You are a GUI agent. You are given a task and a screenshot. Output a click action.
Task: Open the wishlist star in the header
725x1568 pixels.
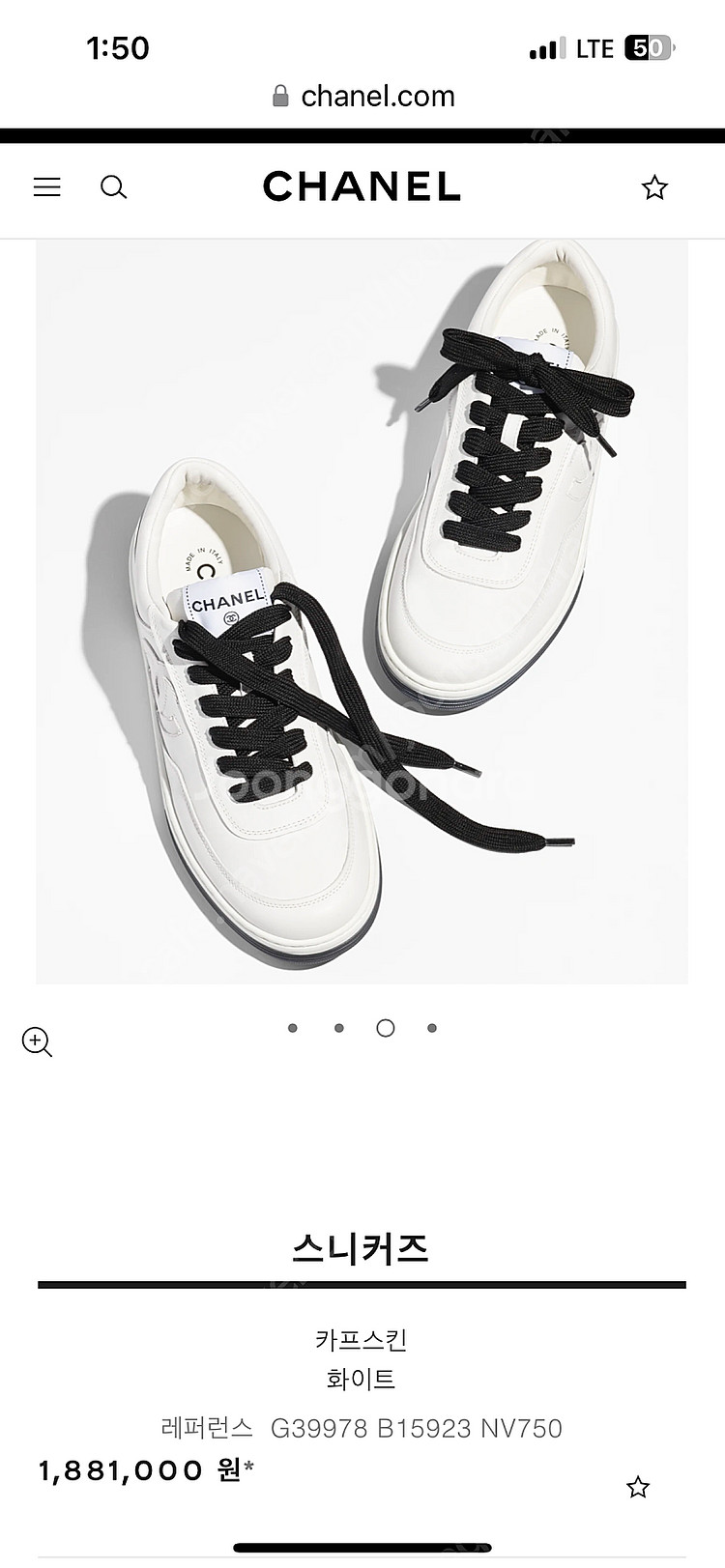[x=654, y=187]
